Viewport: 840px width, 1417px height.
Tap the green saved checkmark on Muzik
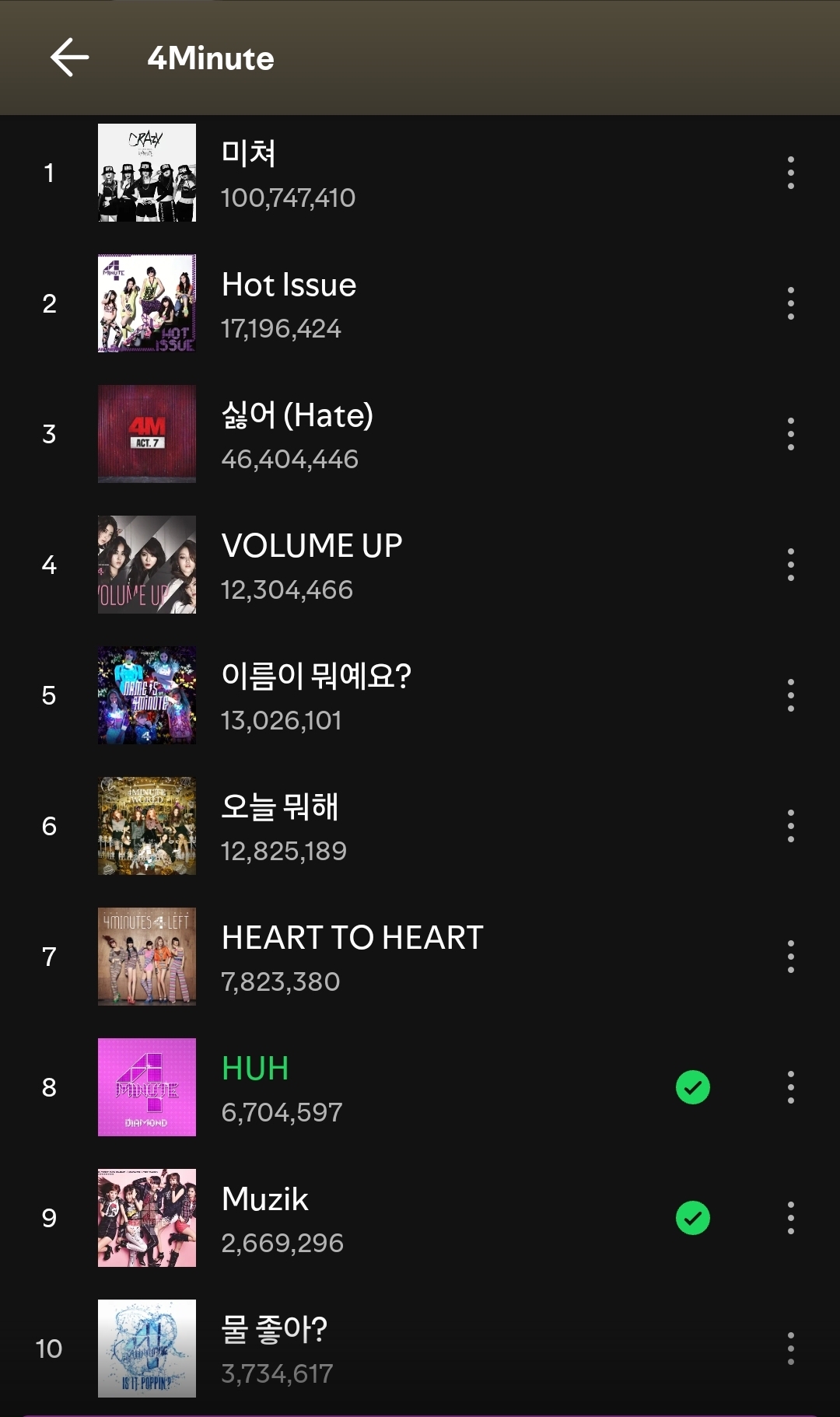coord(693,1218)
